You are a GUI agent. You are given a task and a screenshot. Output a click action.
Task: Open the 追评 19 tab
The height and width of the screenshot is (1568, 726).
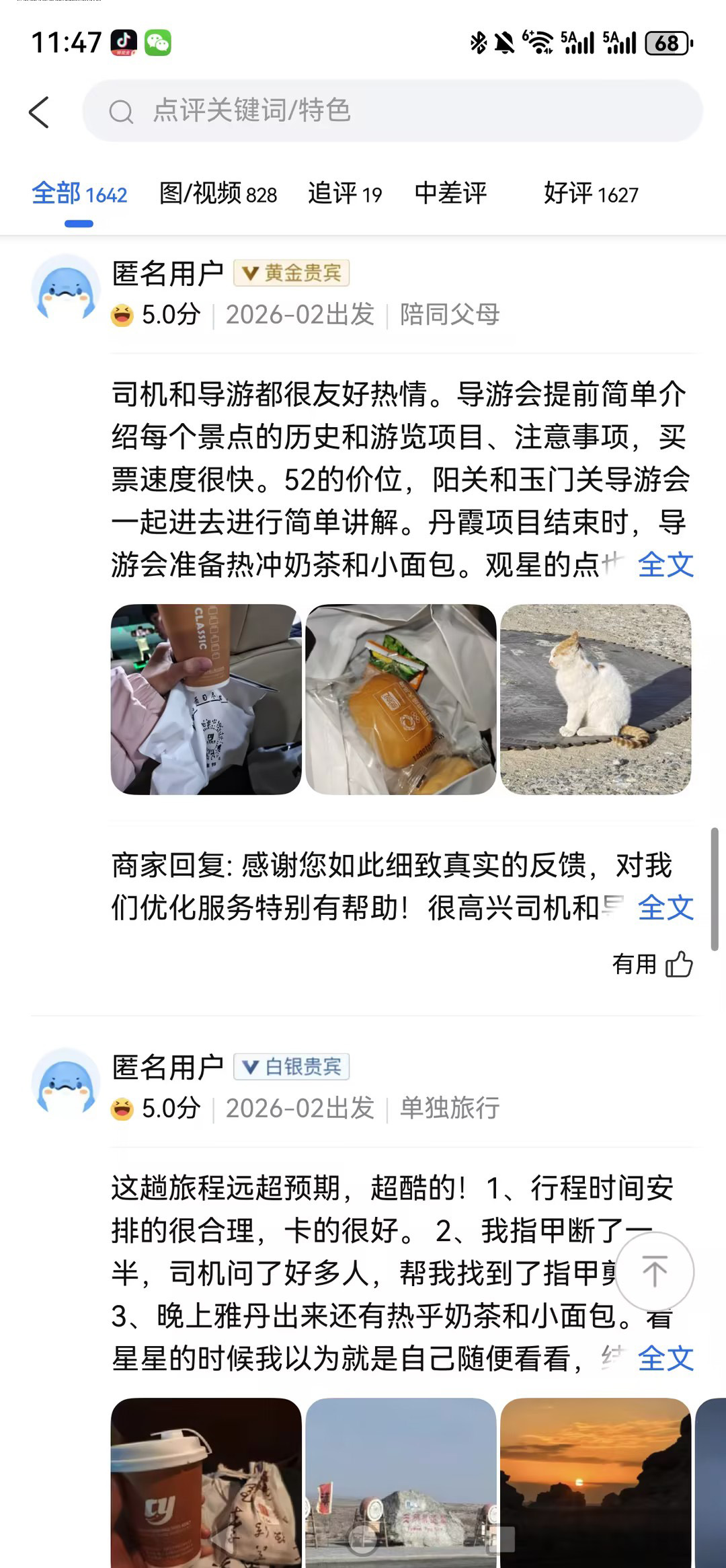(345, 194)
